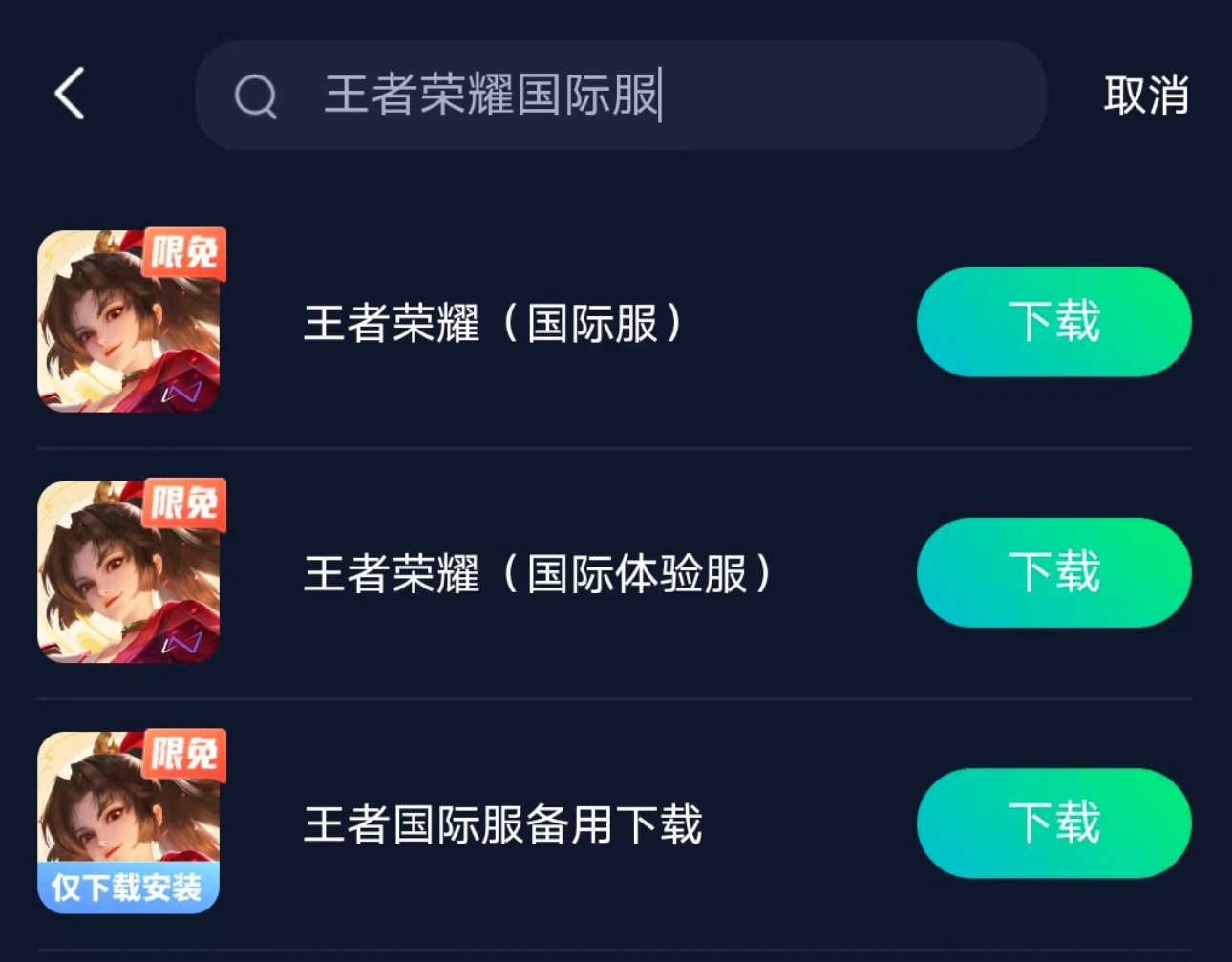Viewport: 1232px width, 962px height.
Task: Download 王者荣耀（国际服）
Action: [x=1053, y=322]
